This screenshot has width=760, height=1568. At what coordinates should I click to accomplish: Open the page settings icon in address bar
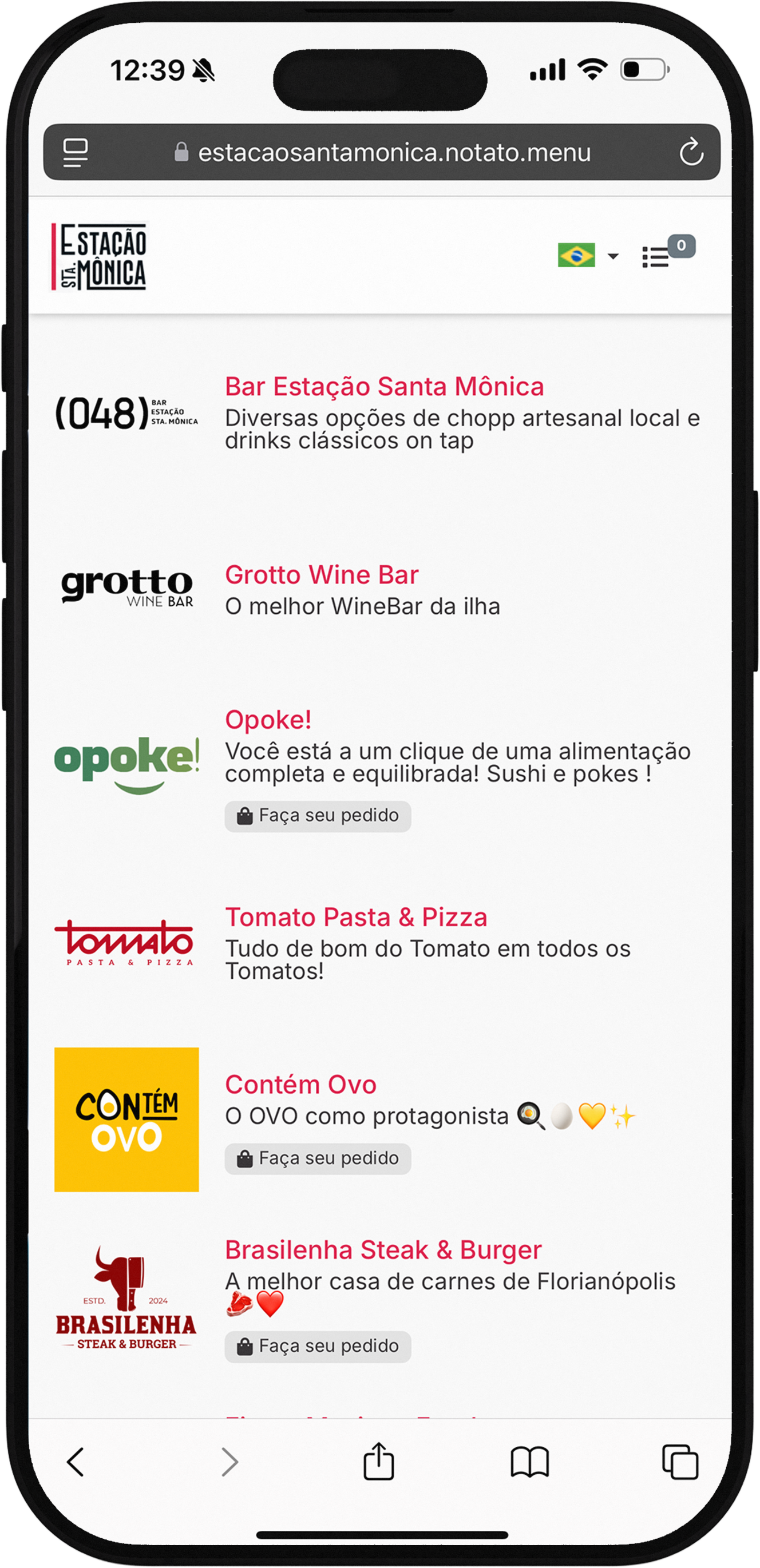click(x=76, y=152)
